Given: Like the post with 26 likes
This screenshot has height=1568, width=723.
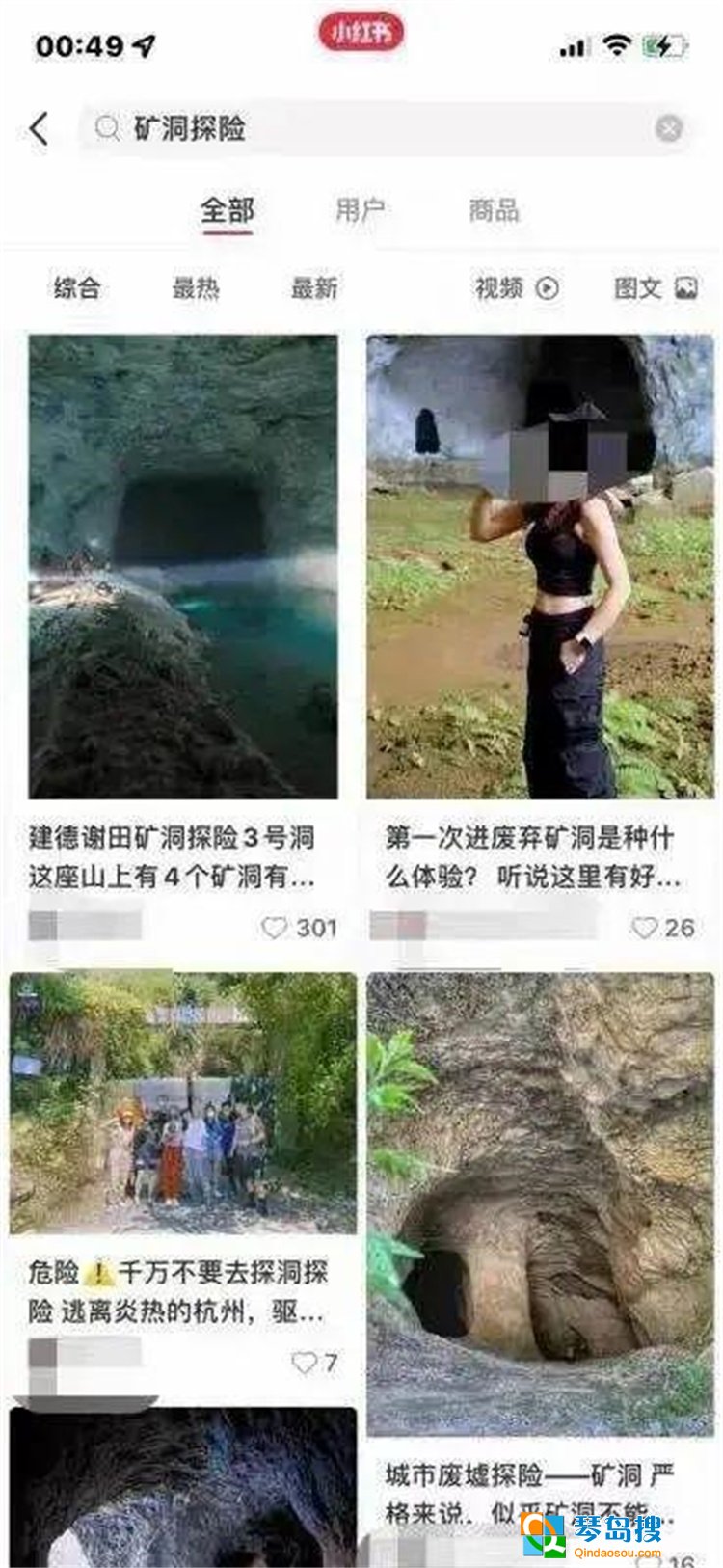Looking at the screenshot, I should [644, 928].
